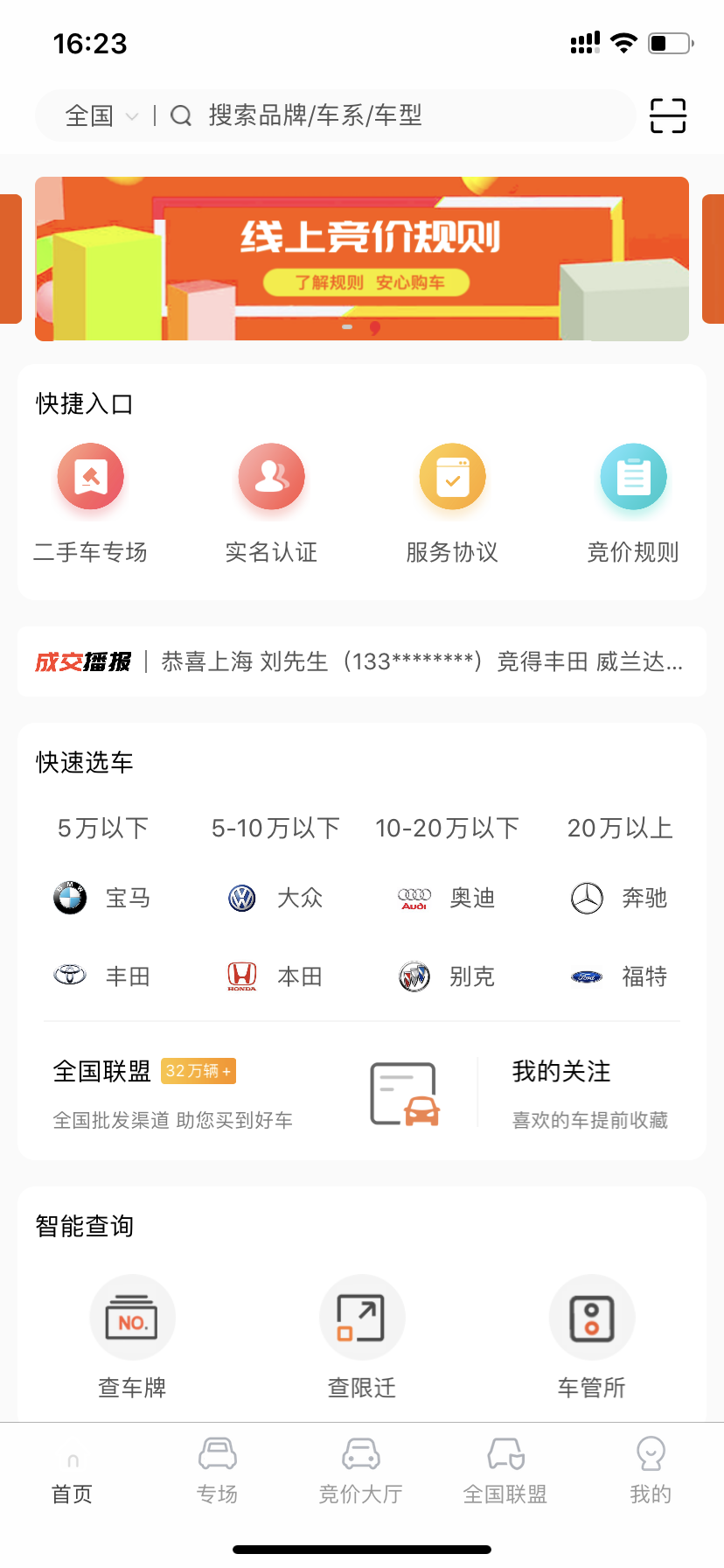Image resolution: width=724 pixels, height=1568 pixels.
Task: Select the 20万以上 price range
Action: coord(620,828)
